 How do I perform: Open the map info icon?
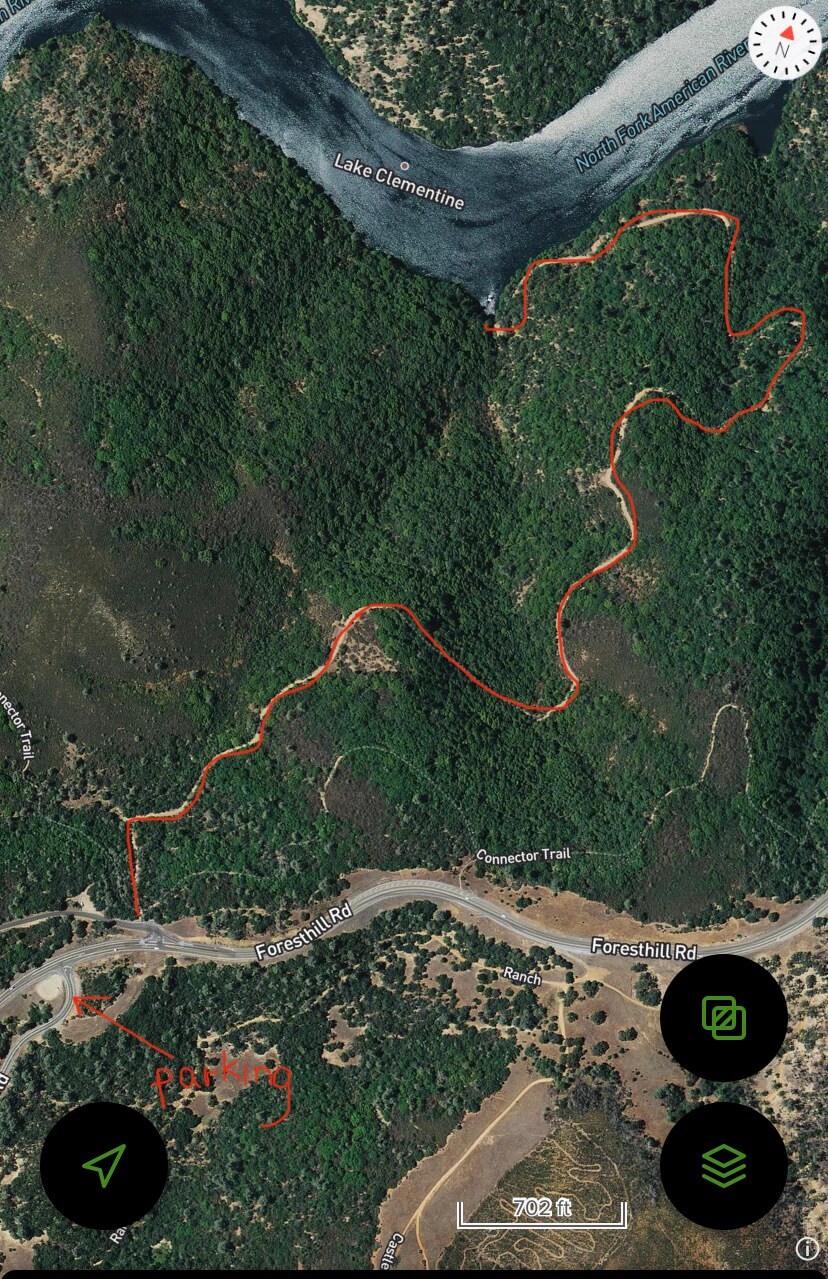click(807, 1248)
